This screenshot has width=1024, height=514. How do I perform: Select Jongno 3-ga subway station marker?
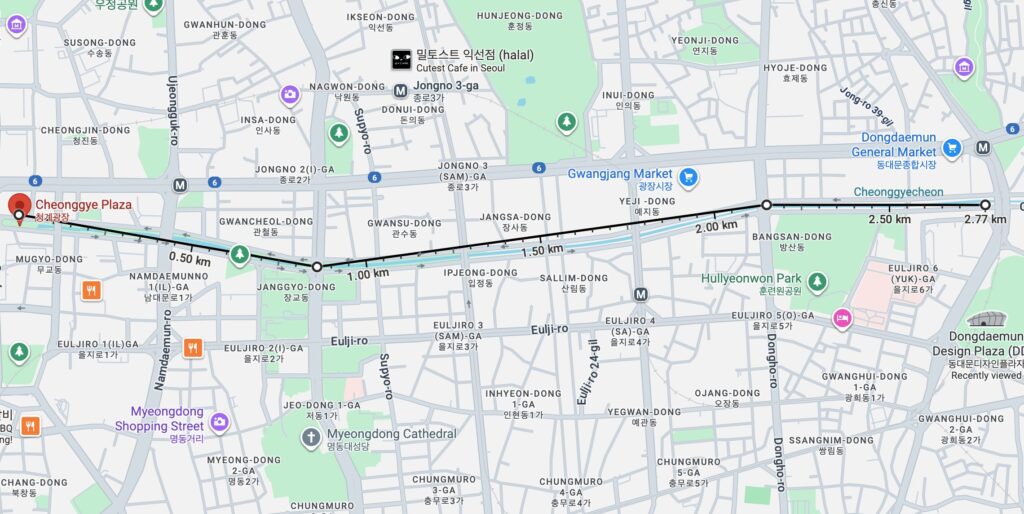coord(400,91)
